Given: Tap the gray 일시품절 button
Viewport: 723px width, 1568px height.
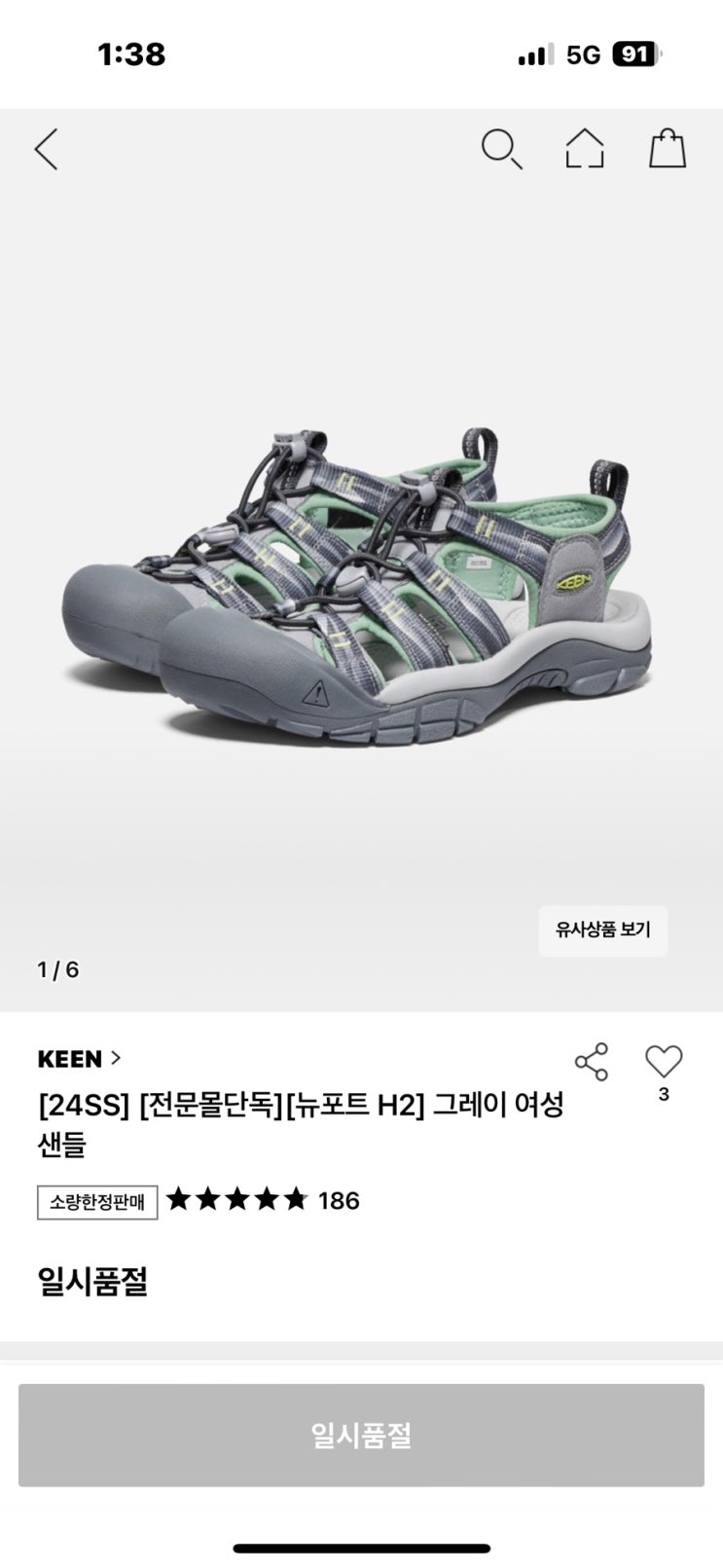Looking at the screenshot, I should [361, 1435].
